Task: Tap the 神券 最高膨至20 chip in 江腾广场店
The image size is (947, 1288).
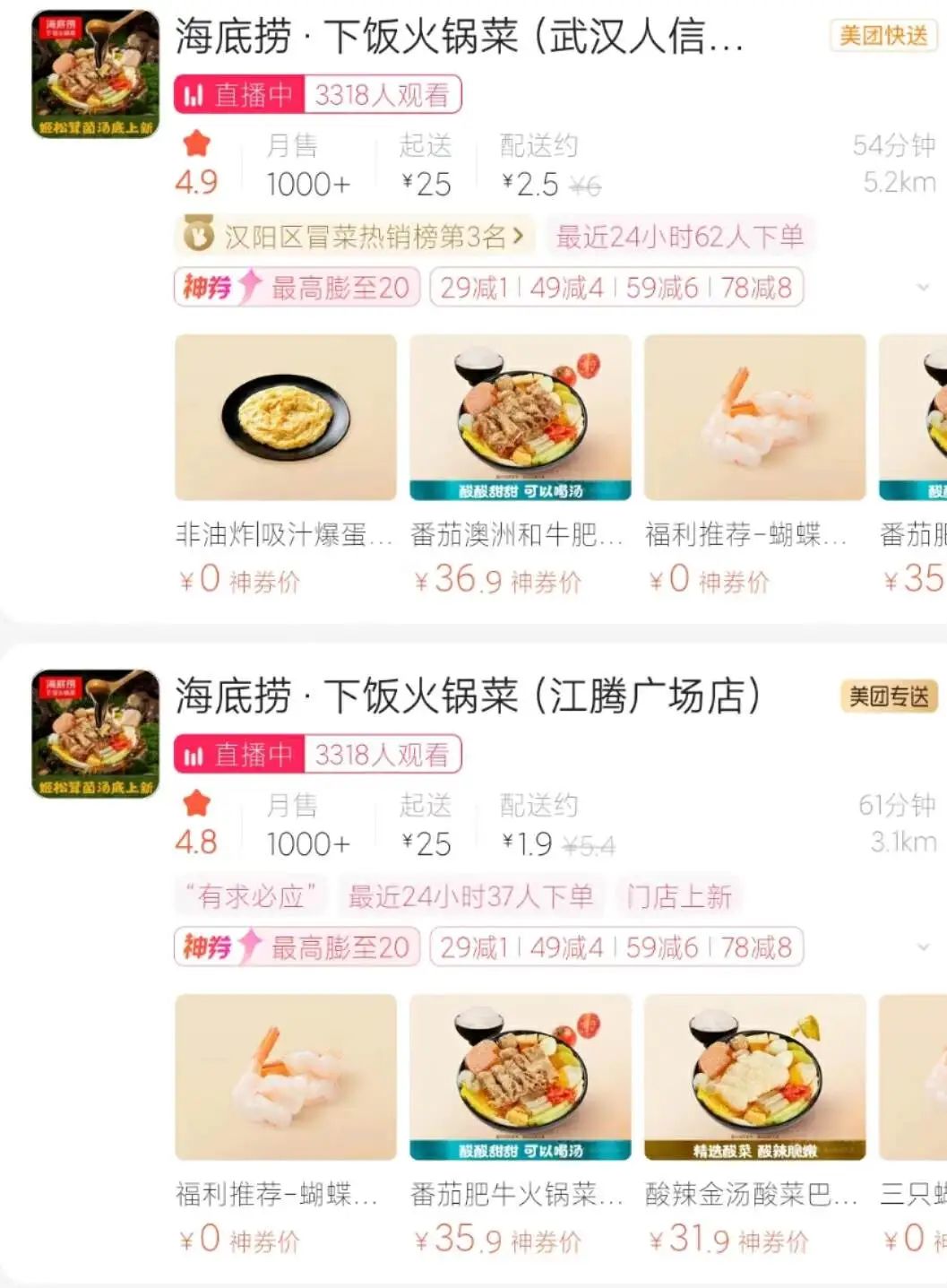Action: point(297,947)
